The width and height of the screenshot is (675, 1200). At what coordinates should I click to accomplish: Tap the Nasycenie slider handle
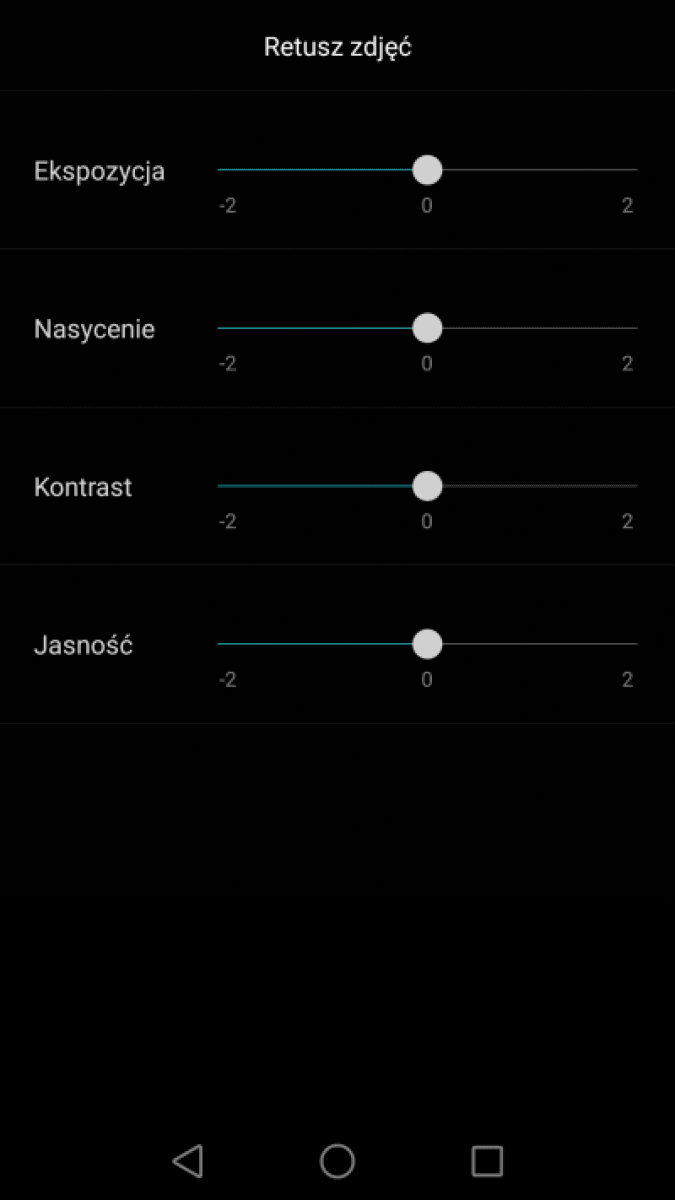(x=427, y=328)
